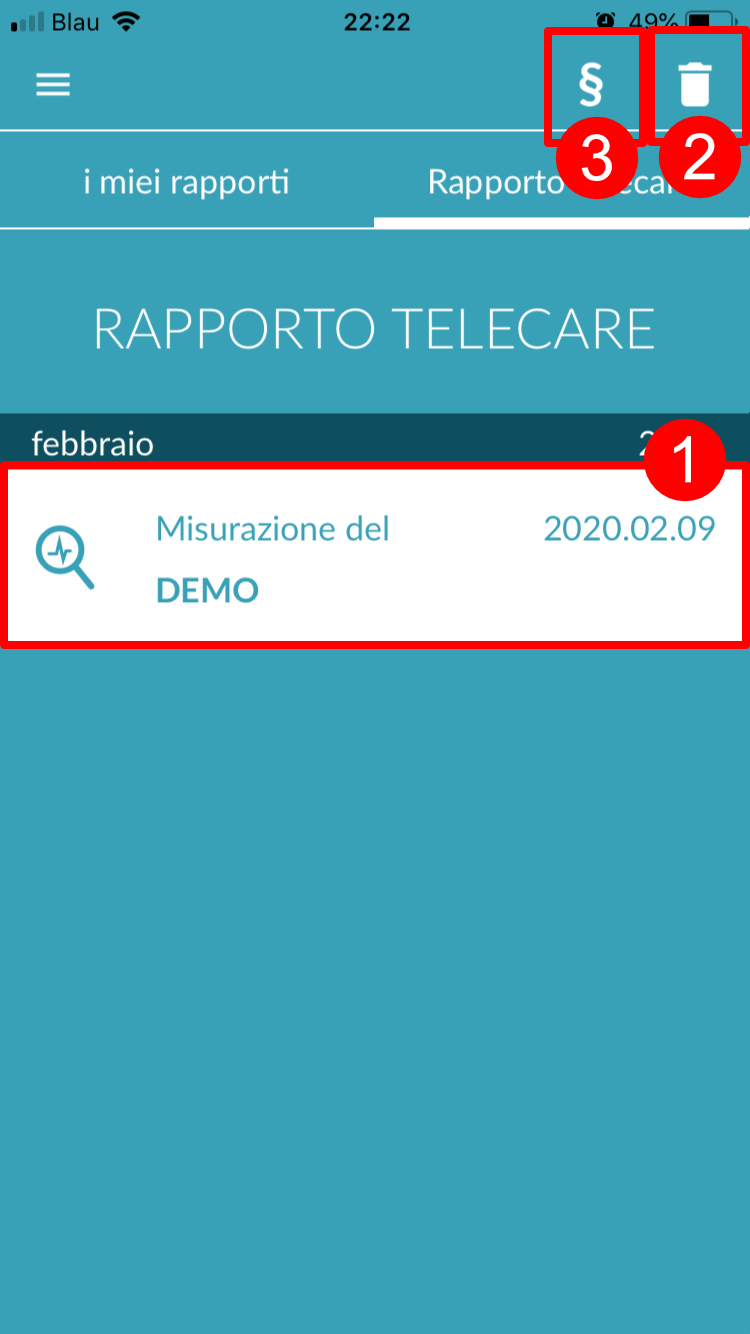The image size is (750, 1334).
Task: Open the DEMO measurement from 2020.02.09
Action: [x=375, y=556]
